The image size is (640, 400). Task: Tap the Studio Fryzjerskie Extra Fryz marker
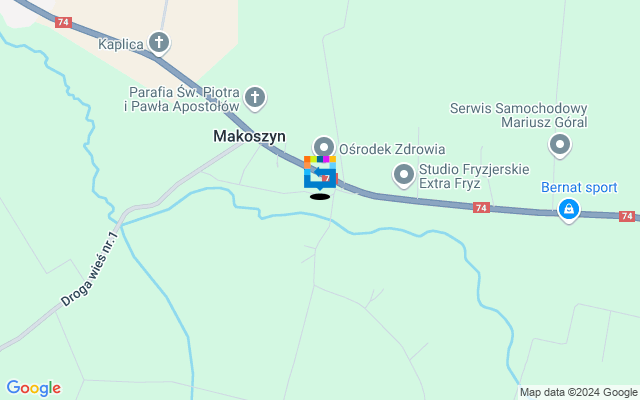tap(404, 176)
